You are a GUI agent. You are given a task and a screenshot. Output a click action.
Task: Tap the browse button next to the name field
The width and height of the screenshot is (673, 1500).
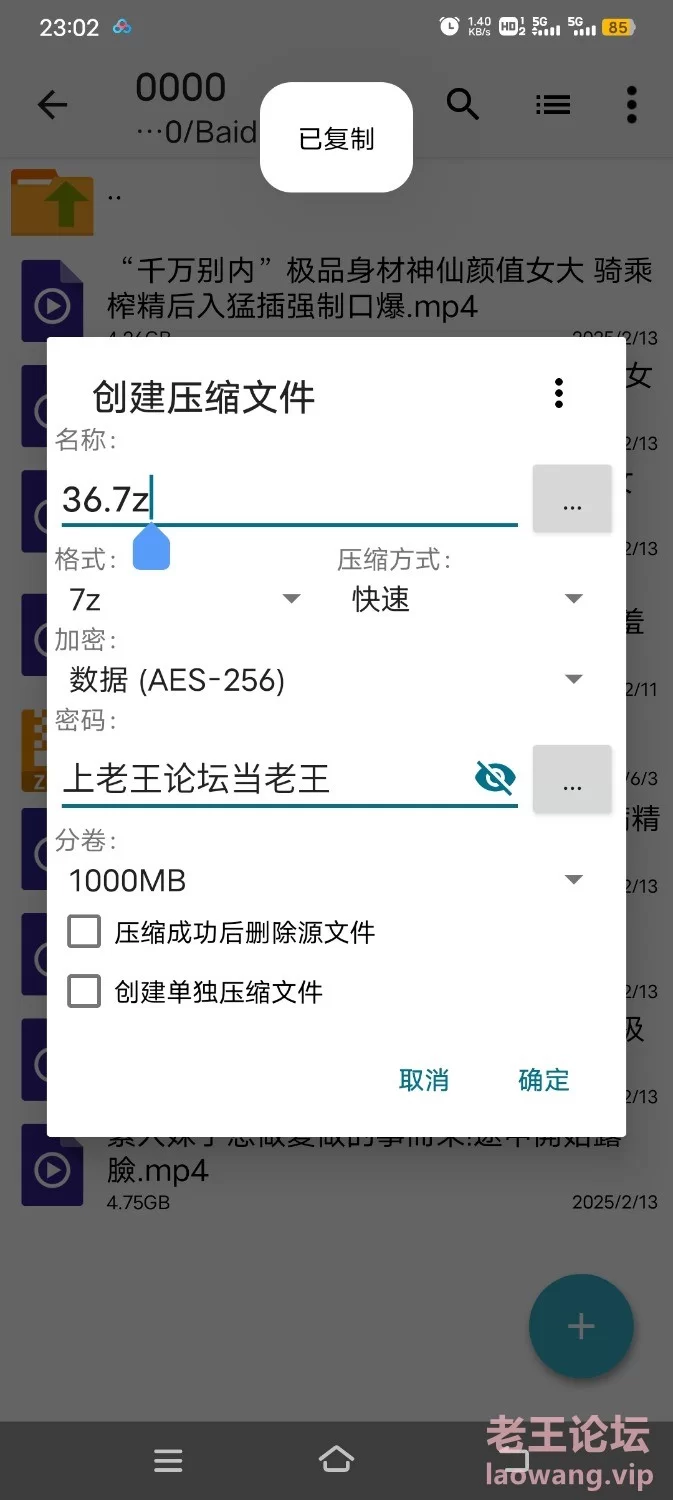[x=572, y=499]
